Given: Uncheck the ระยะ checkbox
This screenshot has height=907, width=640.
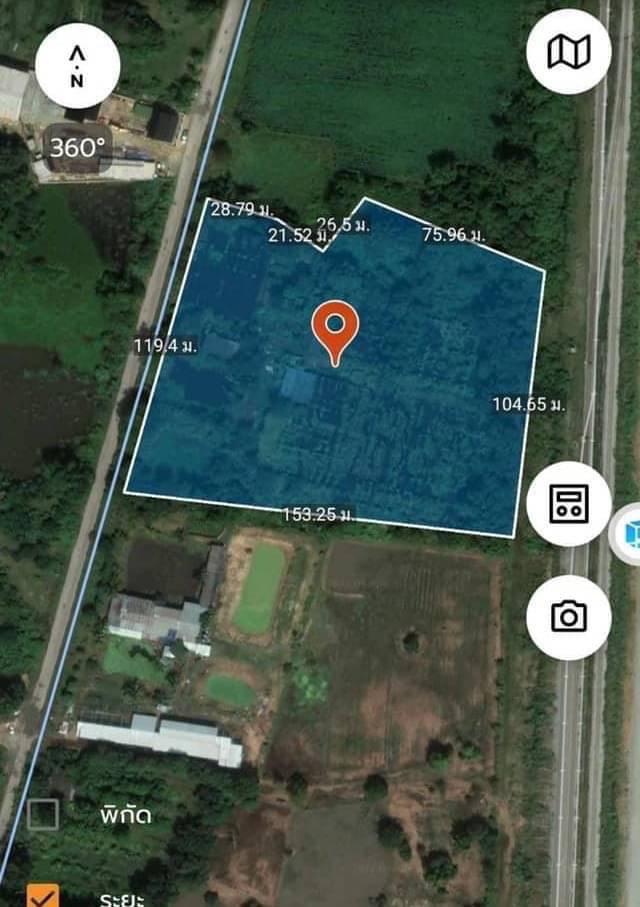Looking at the screenshot, I should pos(43,896).
